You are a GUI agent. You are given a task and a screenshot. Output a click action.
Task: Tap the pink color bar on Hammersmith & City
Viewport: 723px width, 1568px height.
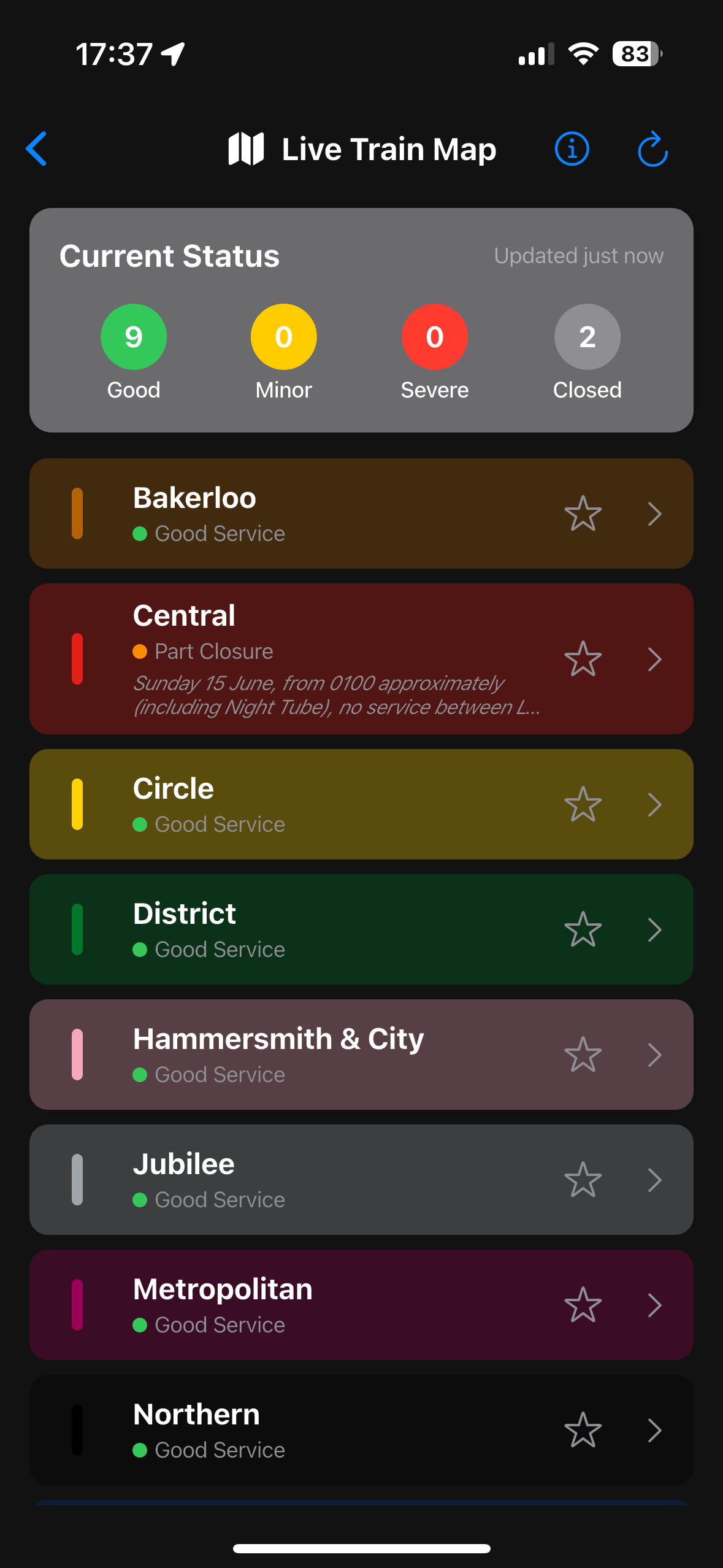(x=77, y=1054)
